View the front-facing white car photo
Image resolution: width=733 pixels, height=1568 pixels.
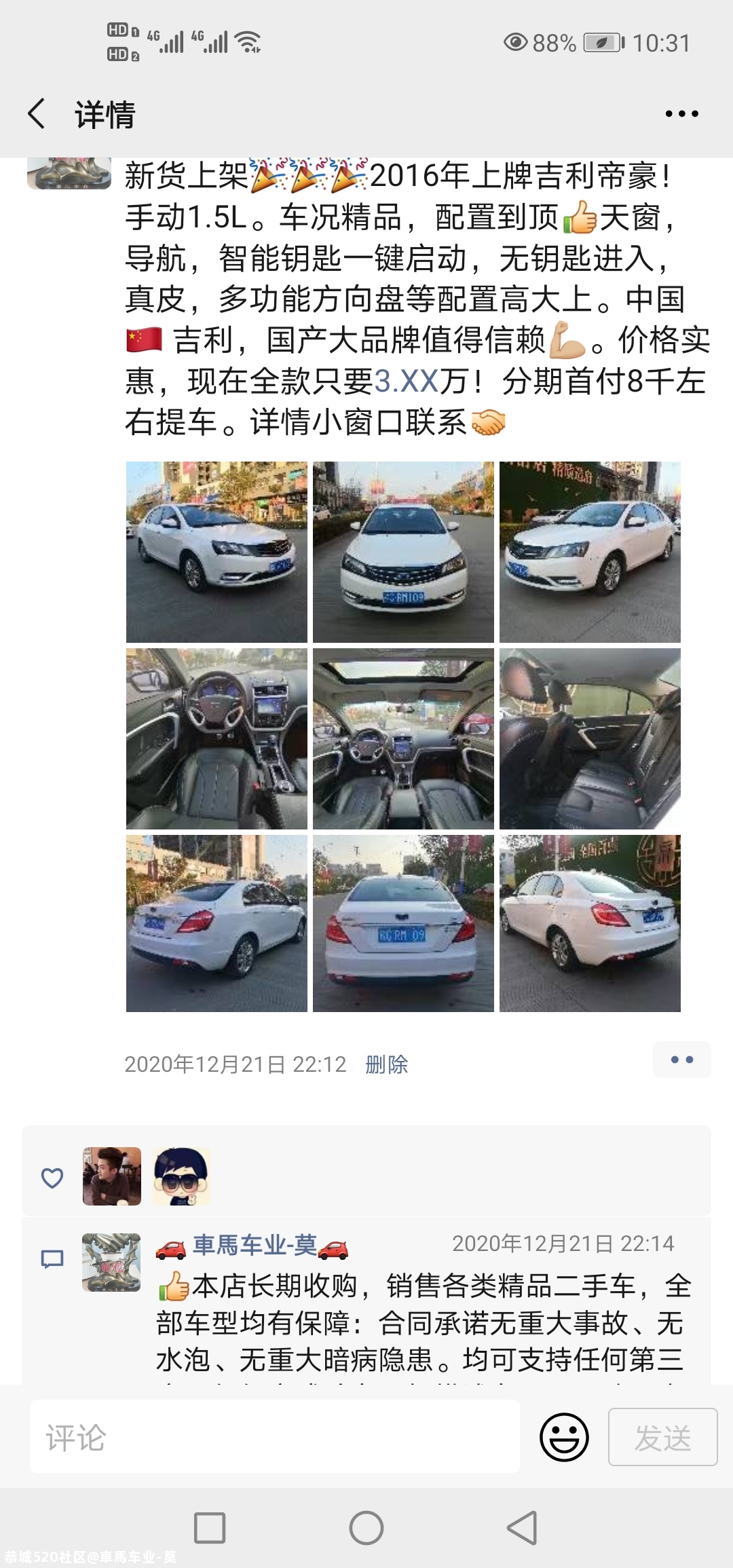click(x=403, y=552)
